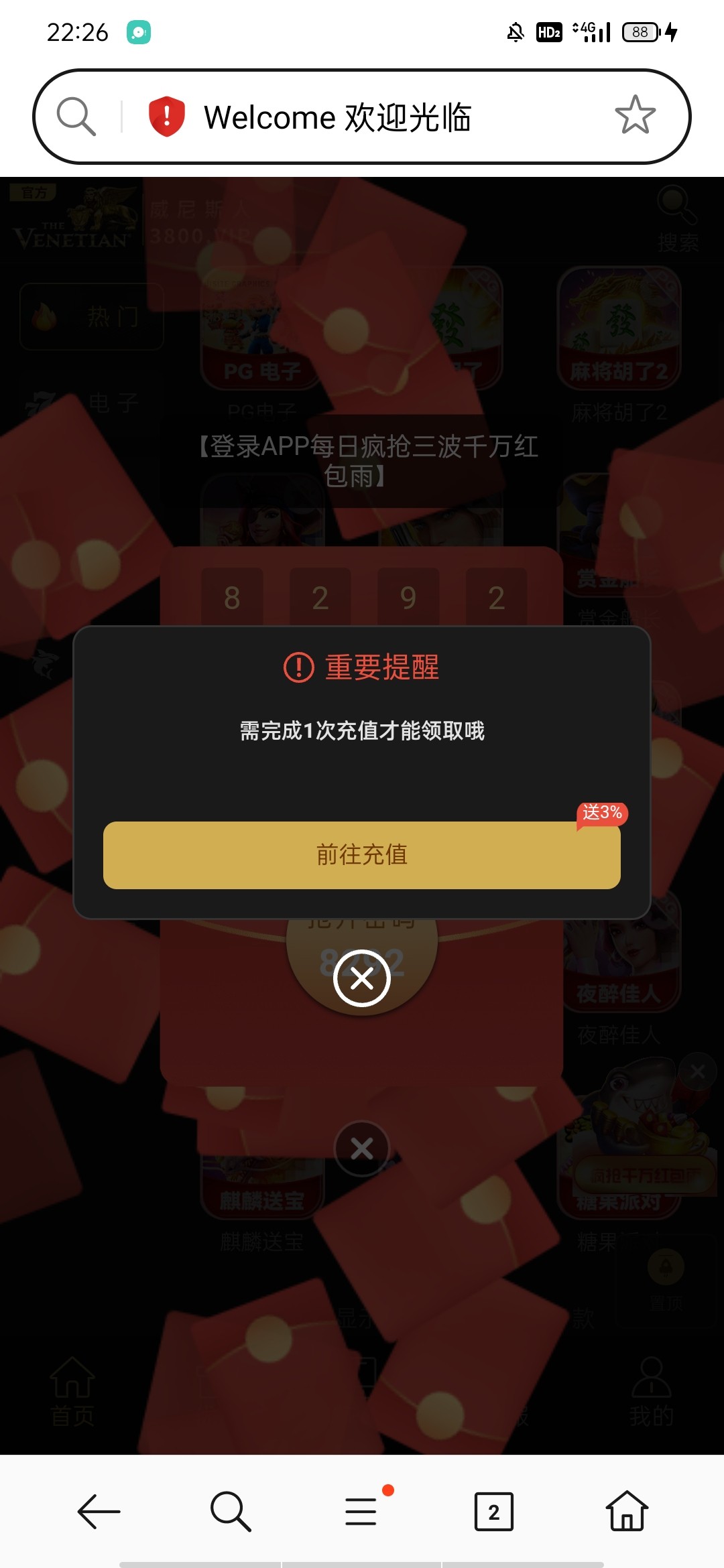
Task: View site security via the red shield
Action: click(x=166, y=117)
